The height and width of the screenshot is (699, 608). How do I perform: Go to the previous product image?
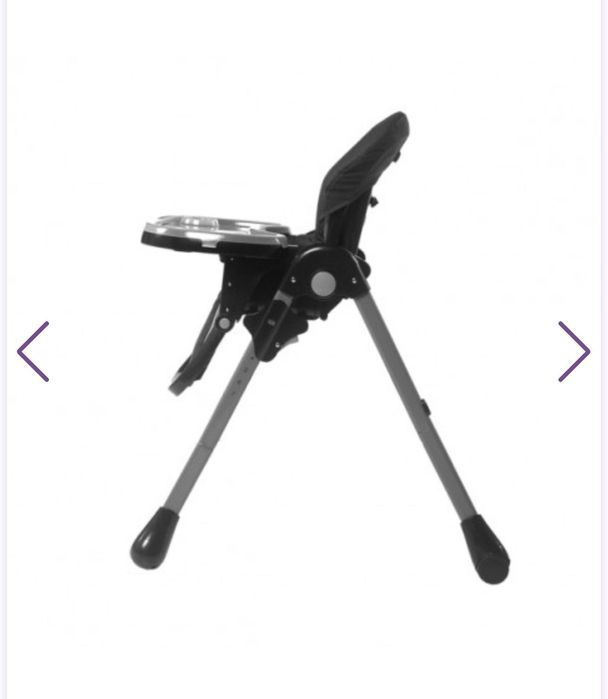tap(33, 351)
